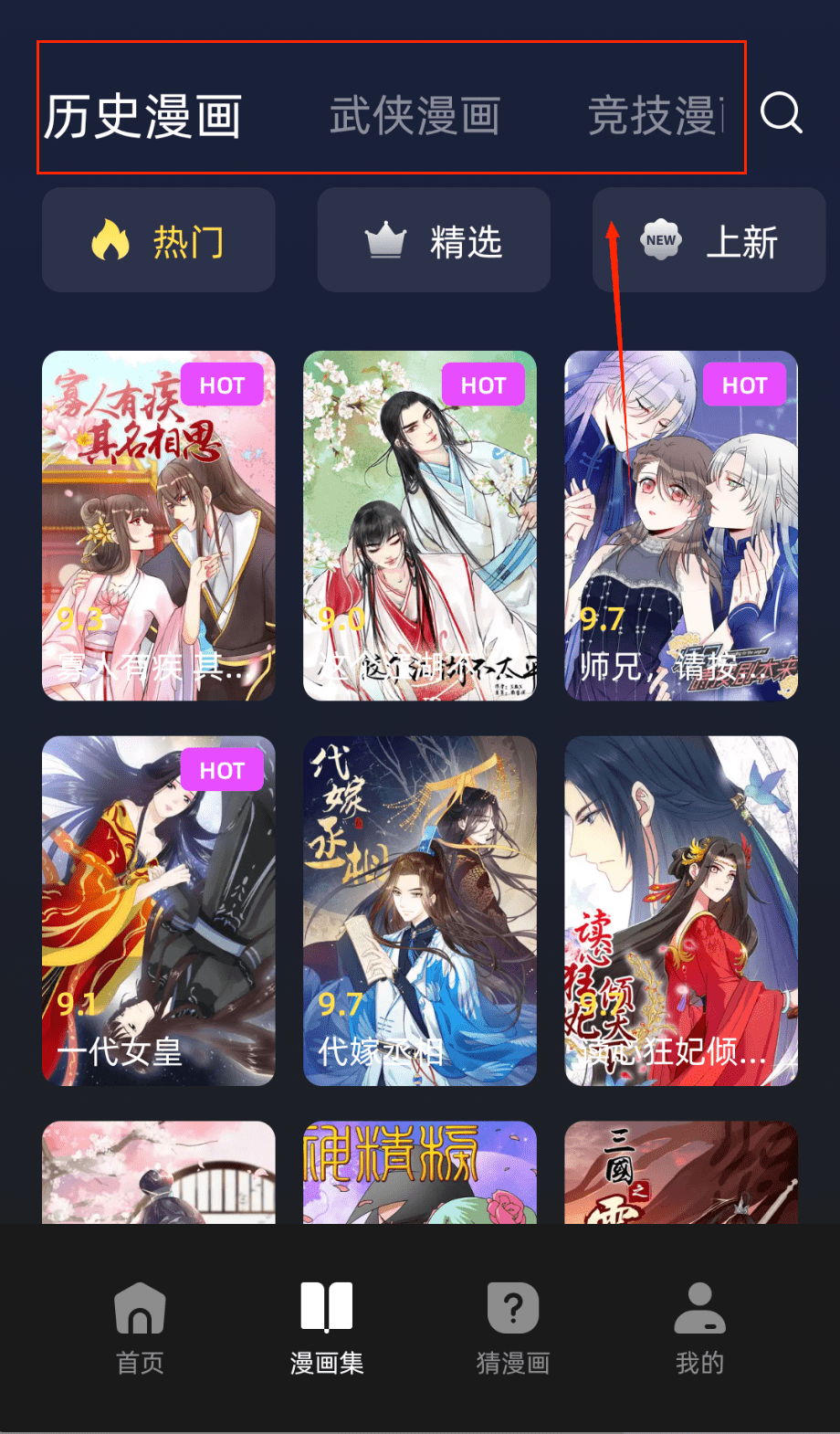
Task: Show 精选 featured manga
Action: tap(434, 241)
